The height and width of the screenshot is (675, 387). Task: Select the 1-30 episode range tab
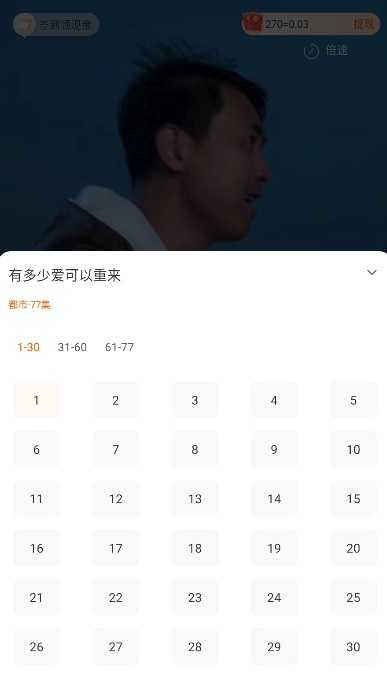[x=28, y=347]
